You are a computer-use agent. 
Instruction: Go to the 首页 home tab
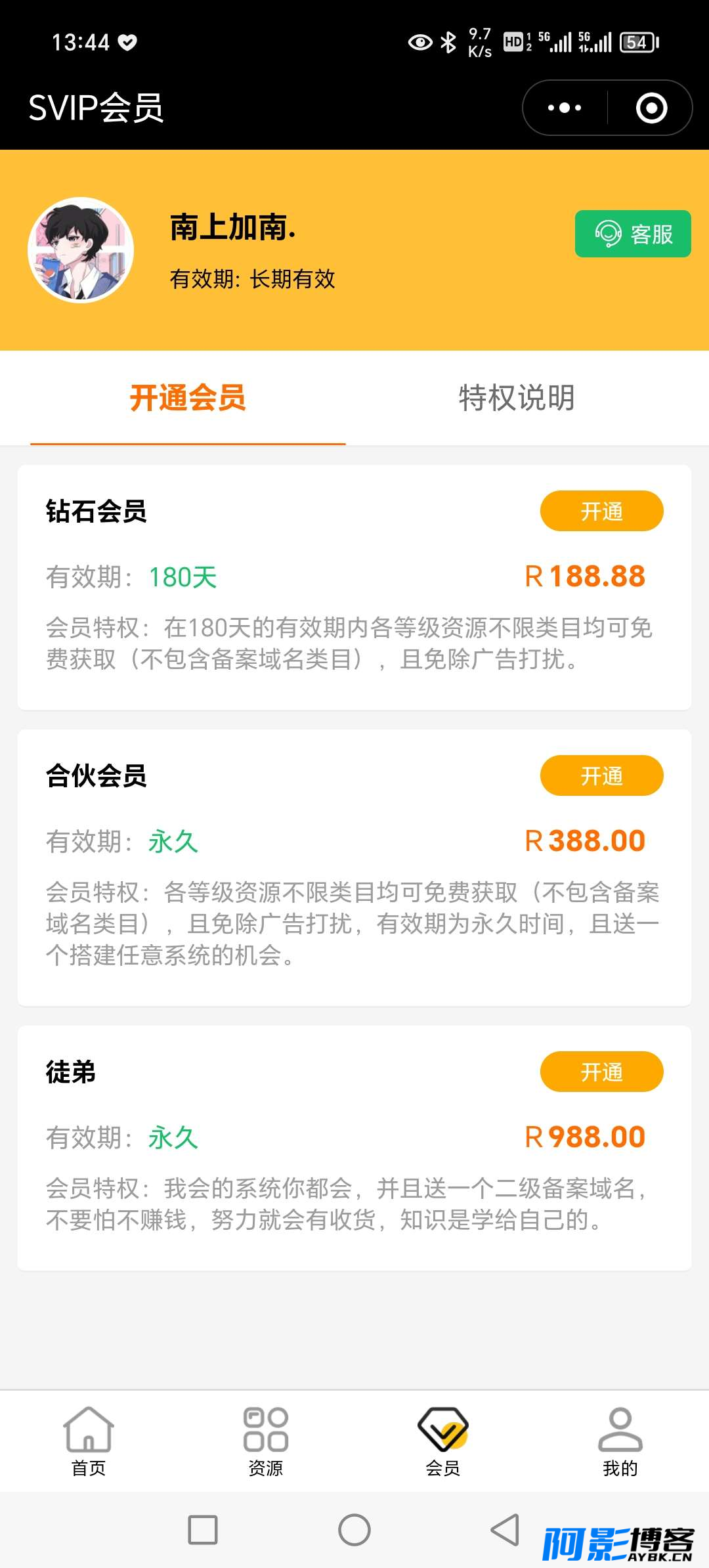click(x=89, y=1442)
